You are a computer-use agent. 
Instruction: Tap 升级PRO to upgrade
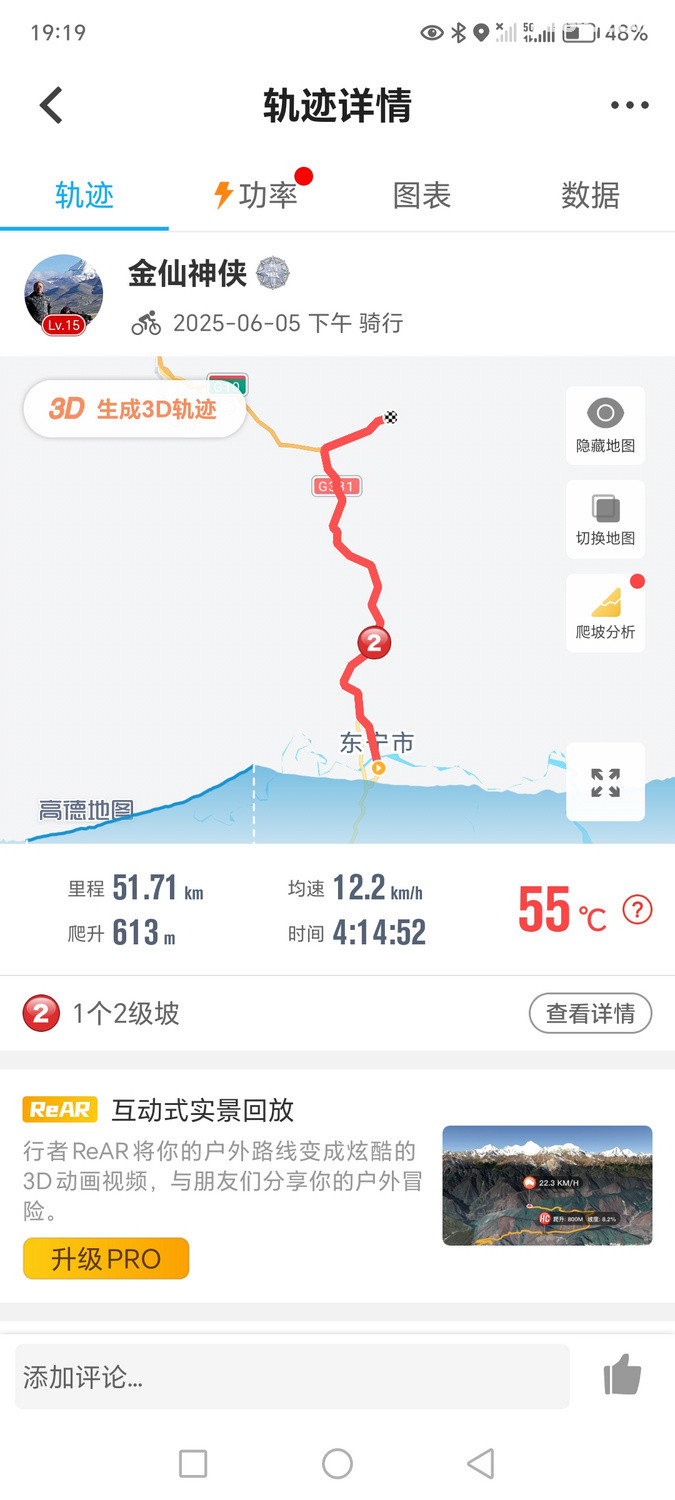106,1258
